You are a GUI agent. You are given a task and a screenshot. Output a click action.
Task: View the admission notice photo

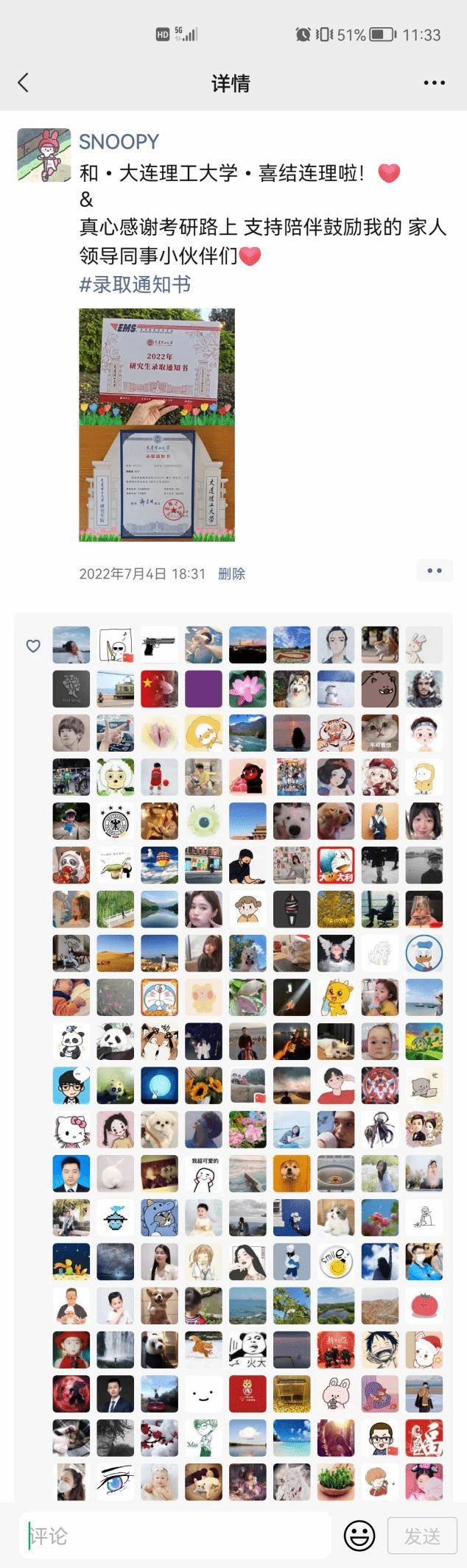click(157, 425)
